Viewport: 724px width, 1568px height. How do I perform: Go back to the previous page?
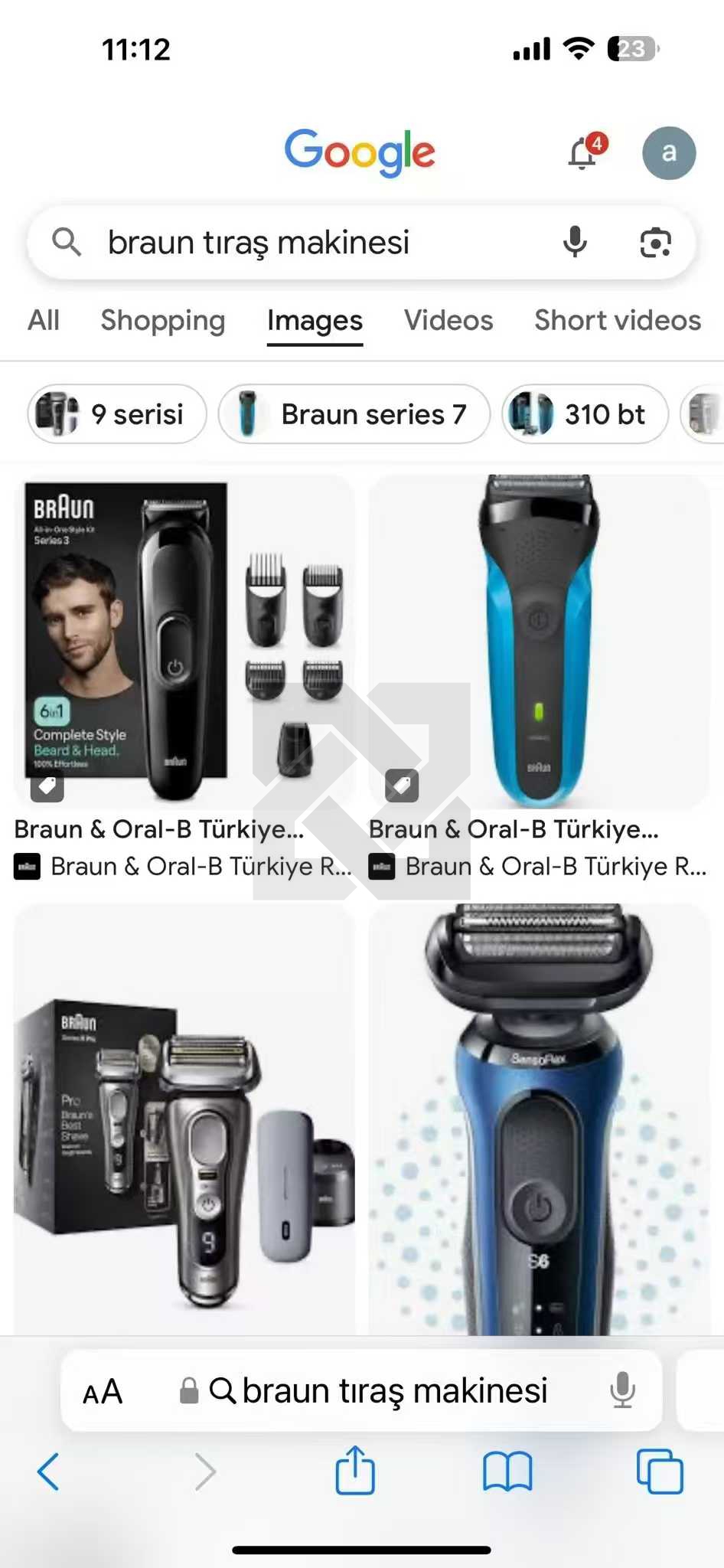click(x=47, y=1472)
